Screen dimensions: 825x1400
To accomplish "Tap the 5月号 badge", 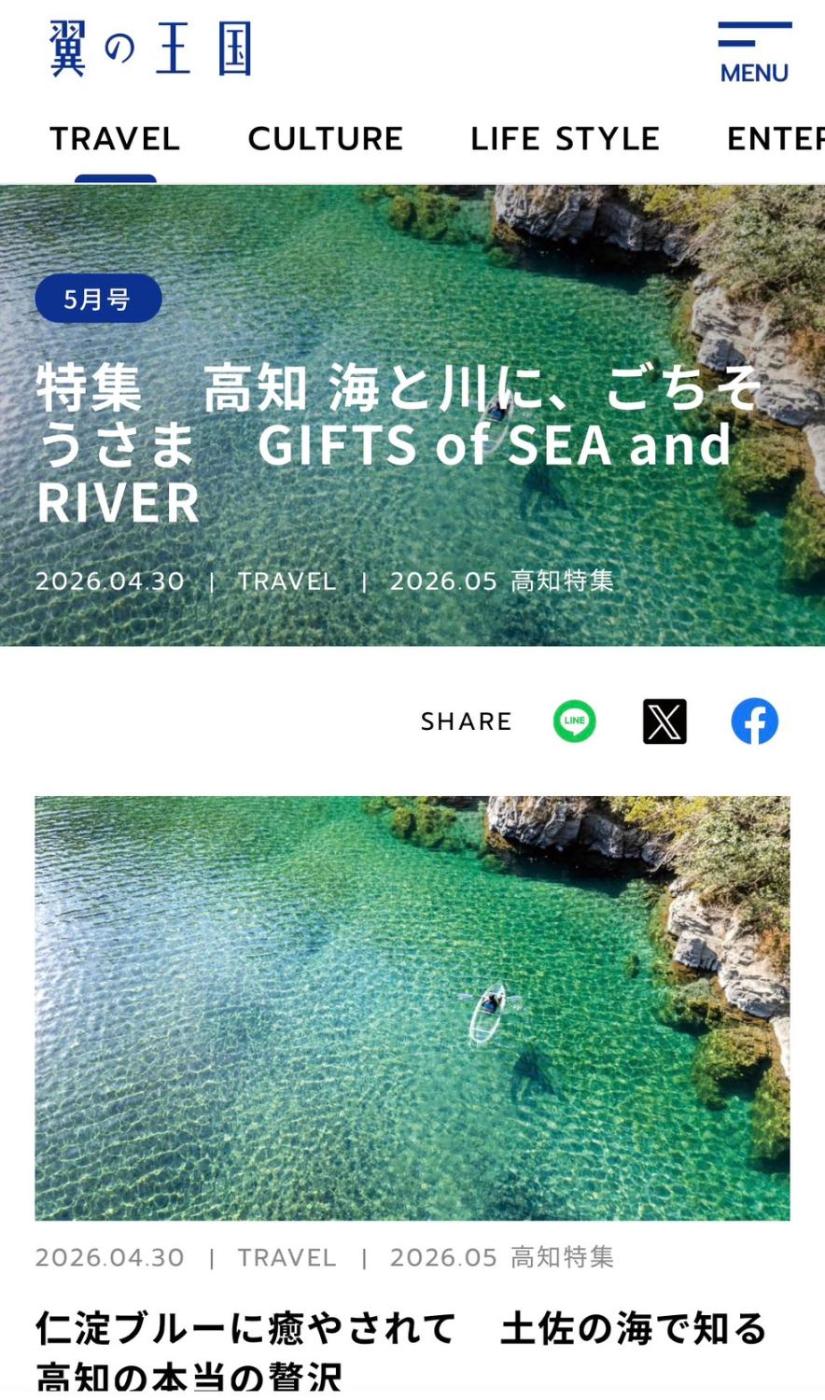I will click(98, 298).
